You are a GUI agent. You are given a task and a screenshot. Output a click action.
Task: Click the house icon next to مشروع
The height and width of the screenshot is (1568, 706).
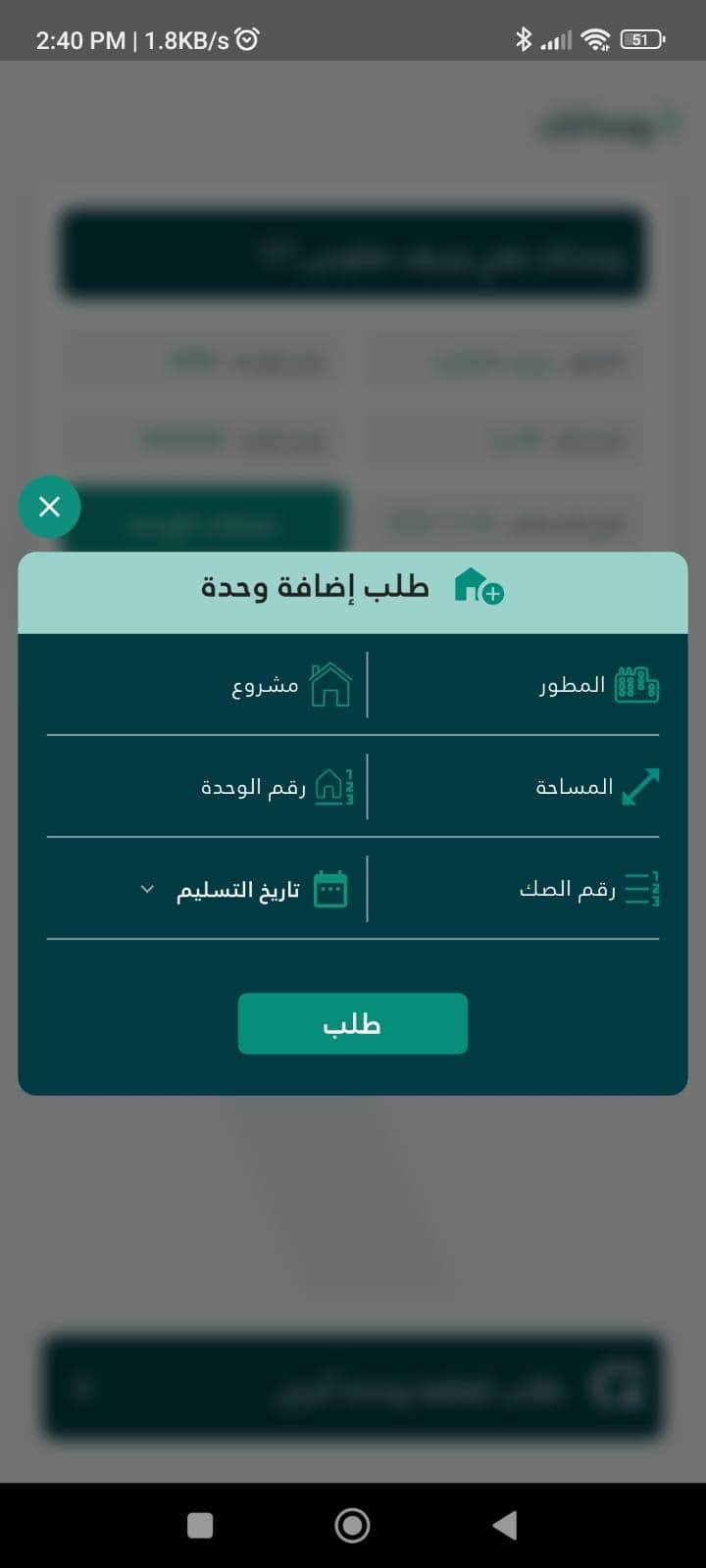pos(330,685)
